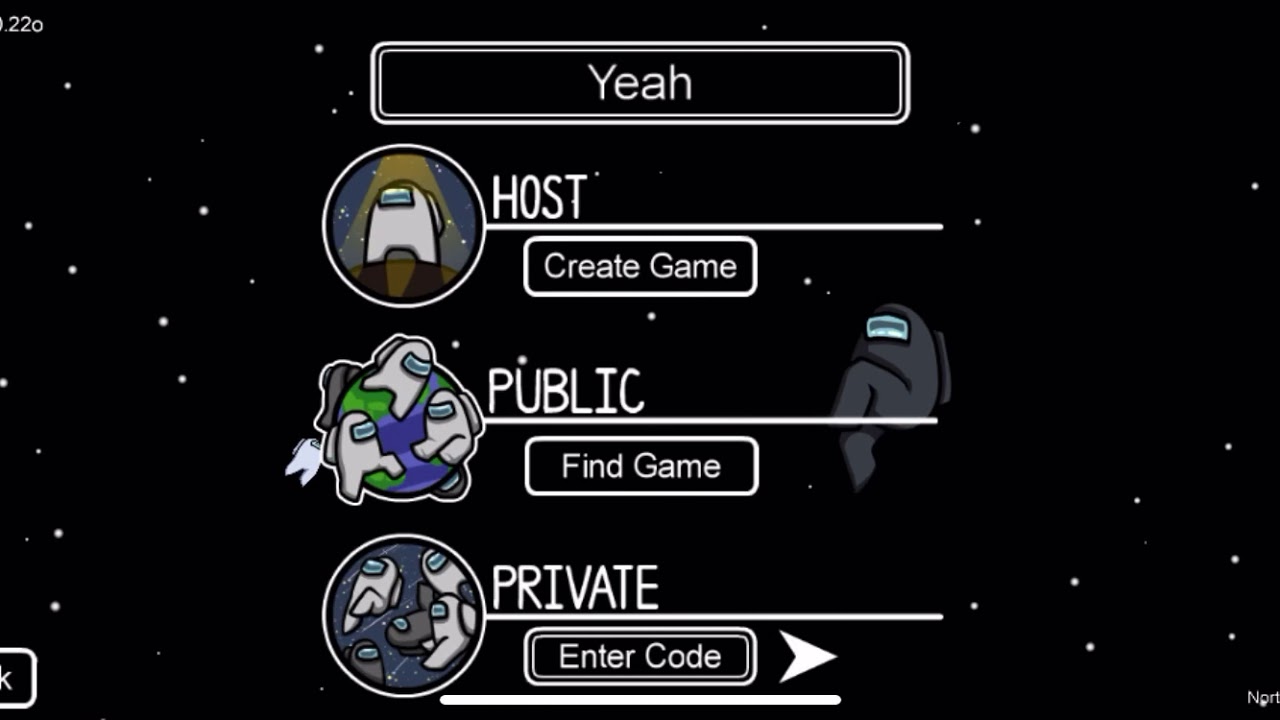Go back using the bottom-left button
Viewport: 1280px width, 720px height.
tap(14, 678)
